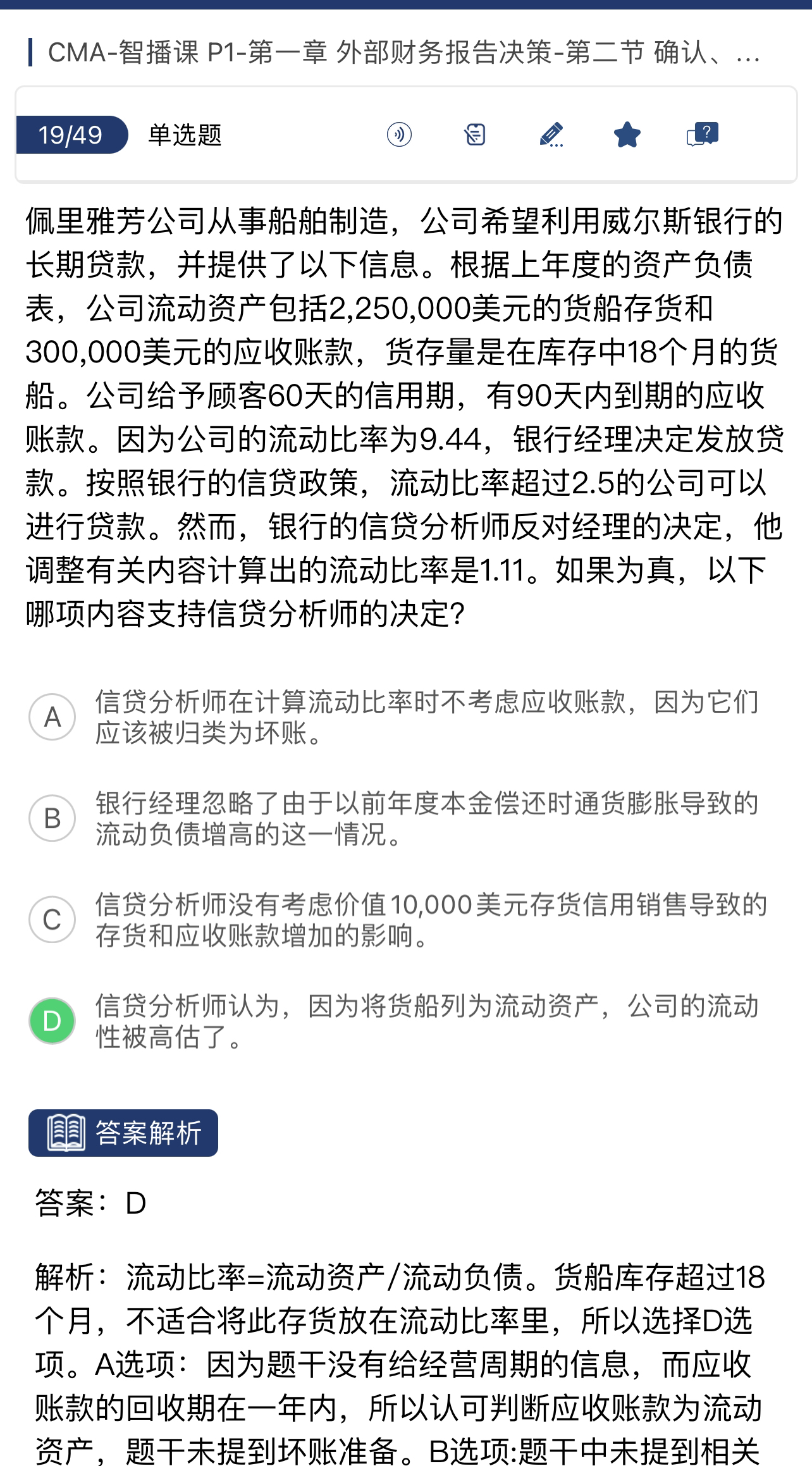This screenshot has height=1466, width=812.
Task: Choose answer option C
Action: [52, 919]
